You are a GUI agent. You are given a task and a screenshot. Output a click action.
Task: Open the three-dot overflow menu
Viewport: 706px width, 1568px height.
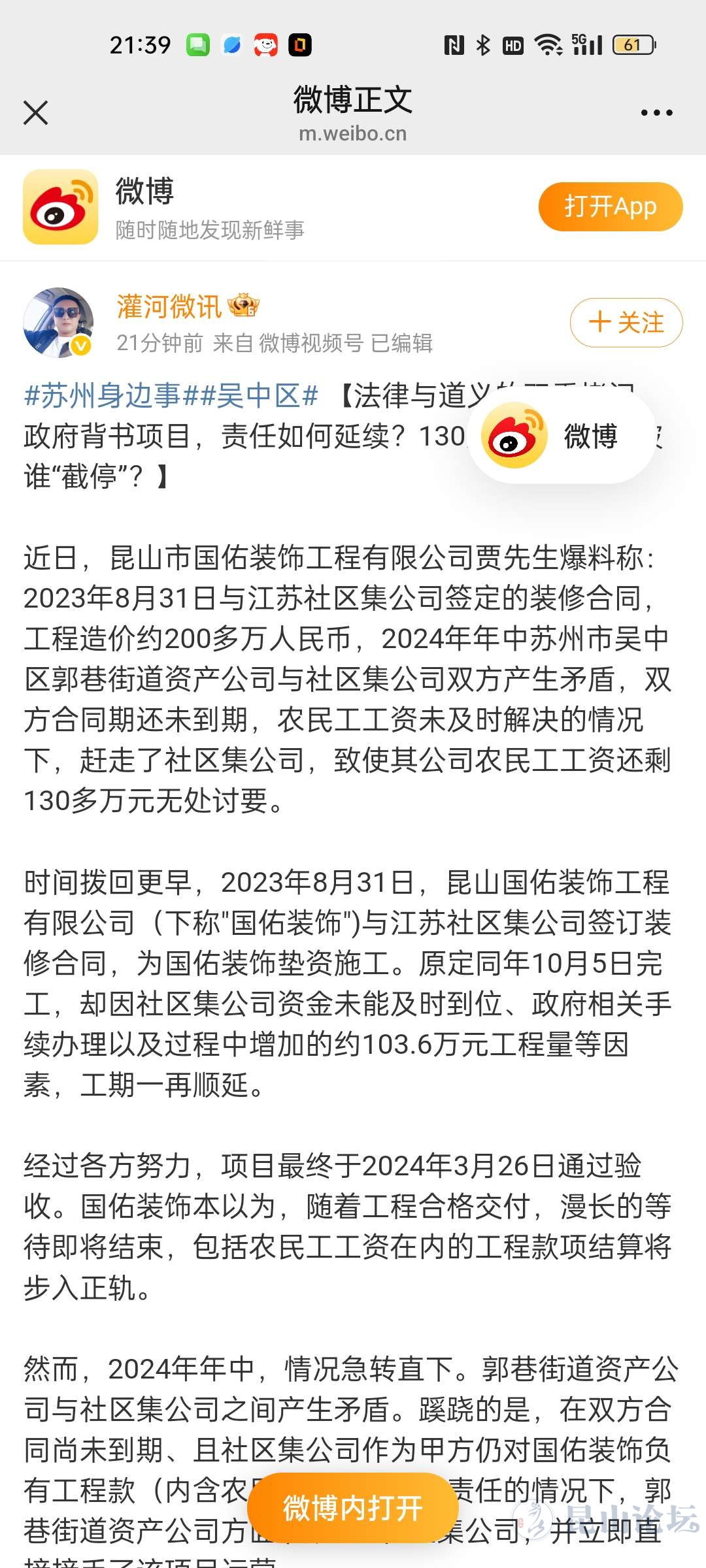coord(656,113)
